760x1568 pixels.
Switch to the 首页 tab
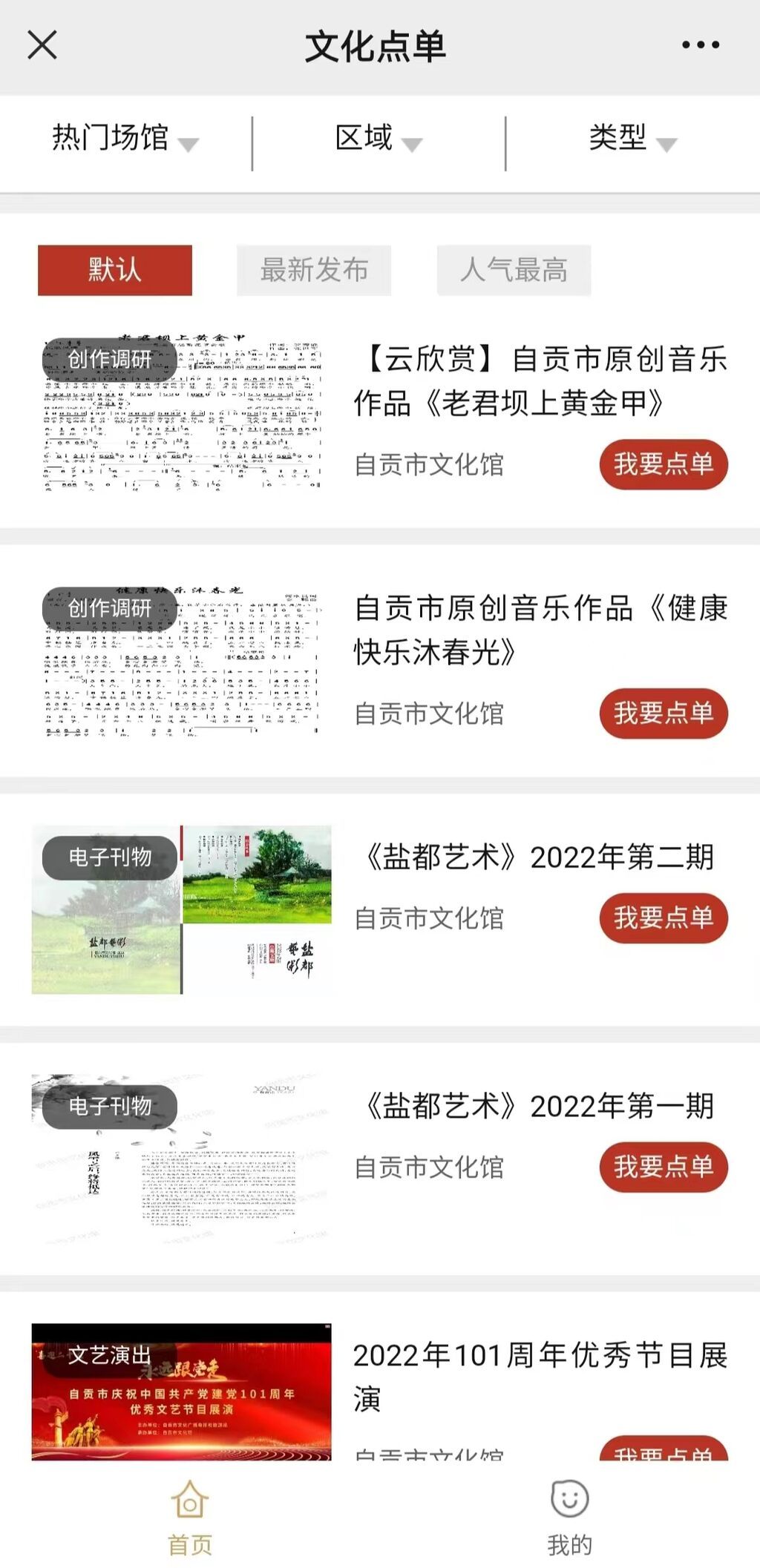point(190,1518)
